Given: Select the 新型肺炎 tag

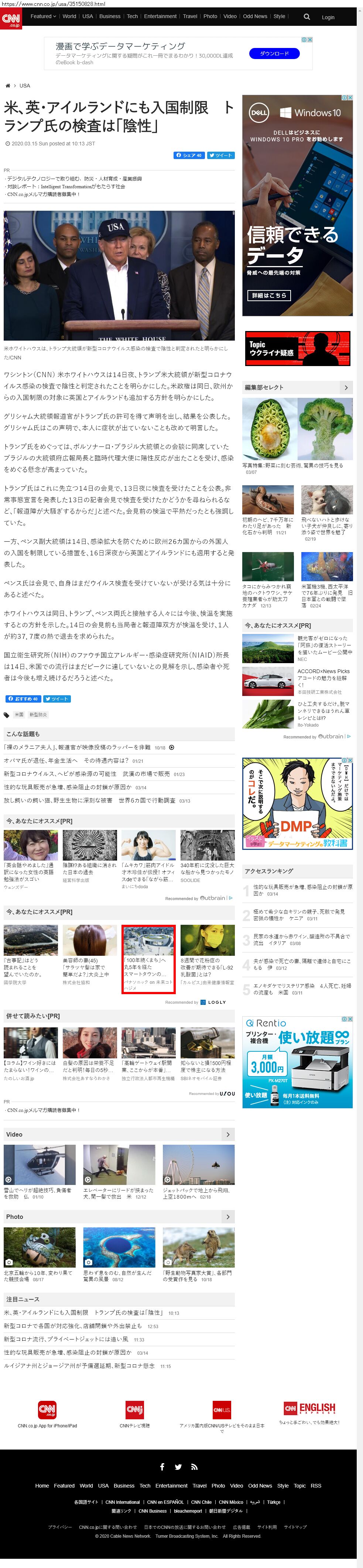Looking at the screenshot, I should coord(38,714).
